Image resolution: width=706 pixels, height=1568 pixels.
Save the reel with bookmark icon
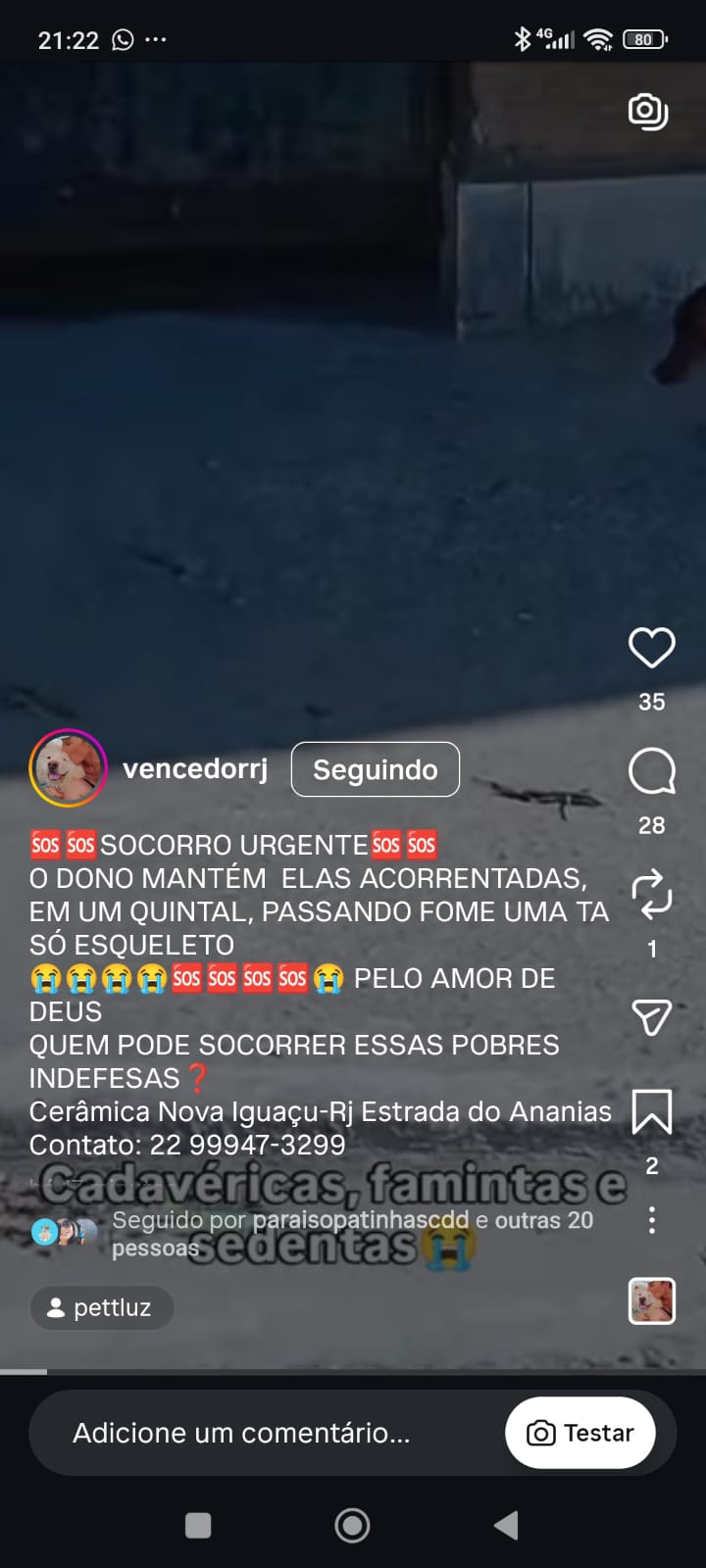pyautogui.click(x=651, y=1111)
